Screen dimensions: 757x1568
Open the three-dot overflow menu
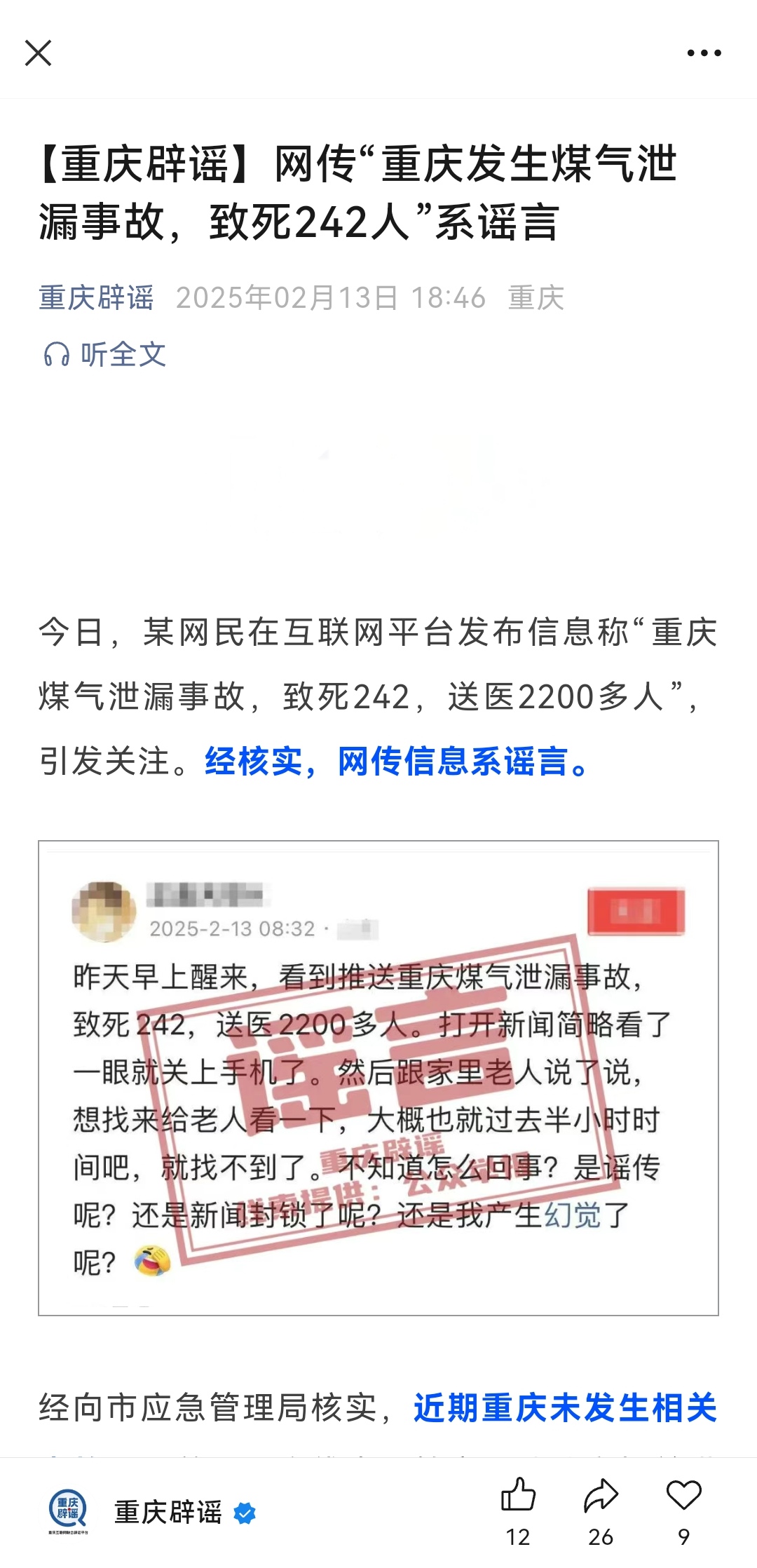(704, 53)
